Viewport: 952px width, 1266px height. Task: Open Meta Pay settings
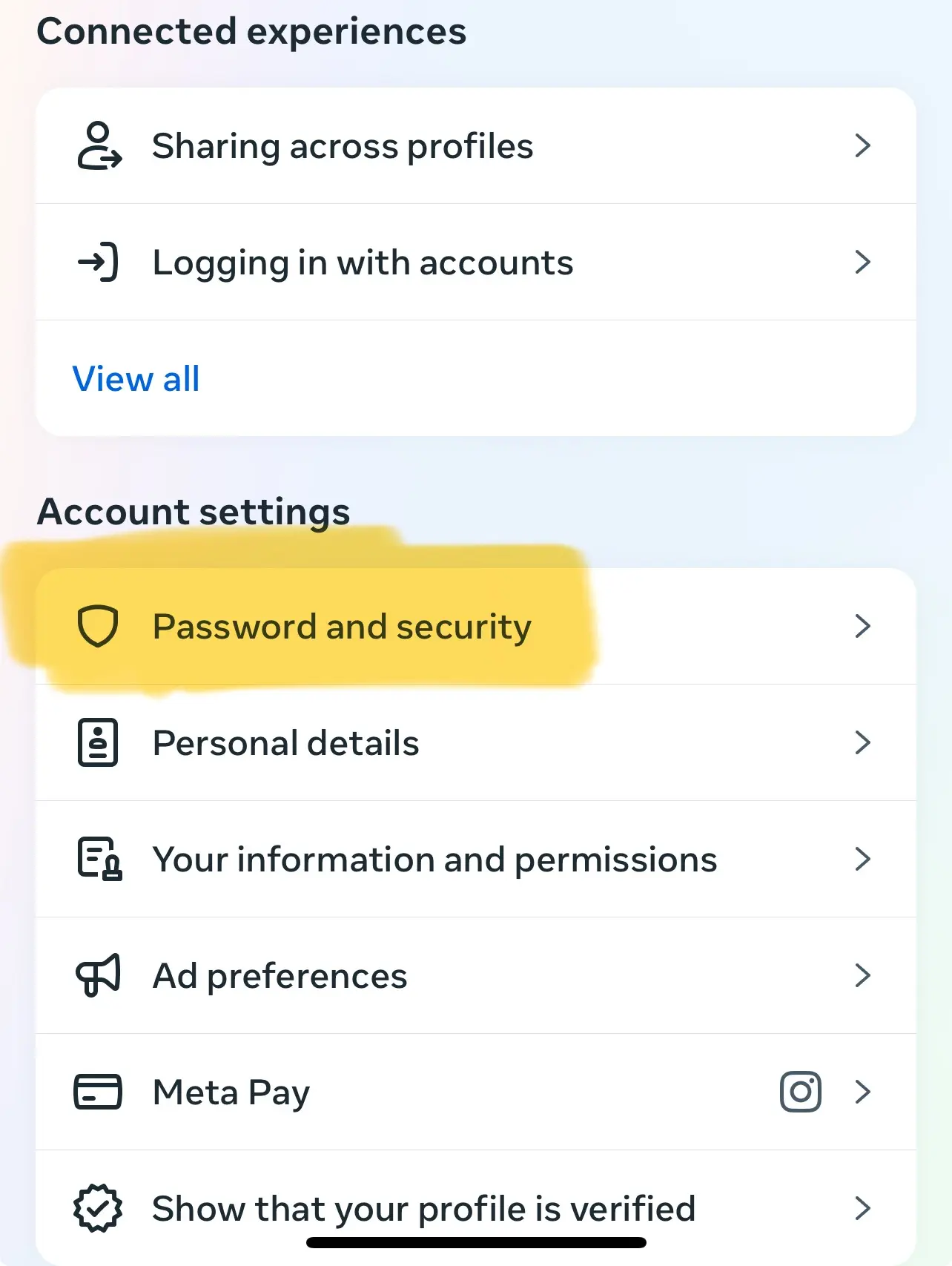point(475,1092)
